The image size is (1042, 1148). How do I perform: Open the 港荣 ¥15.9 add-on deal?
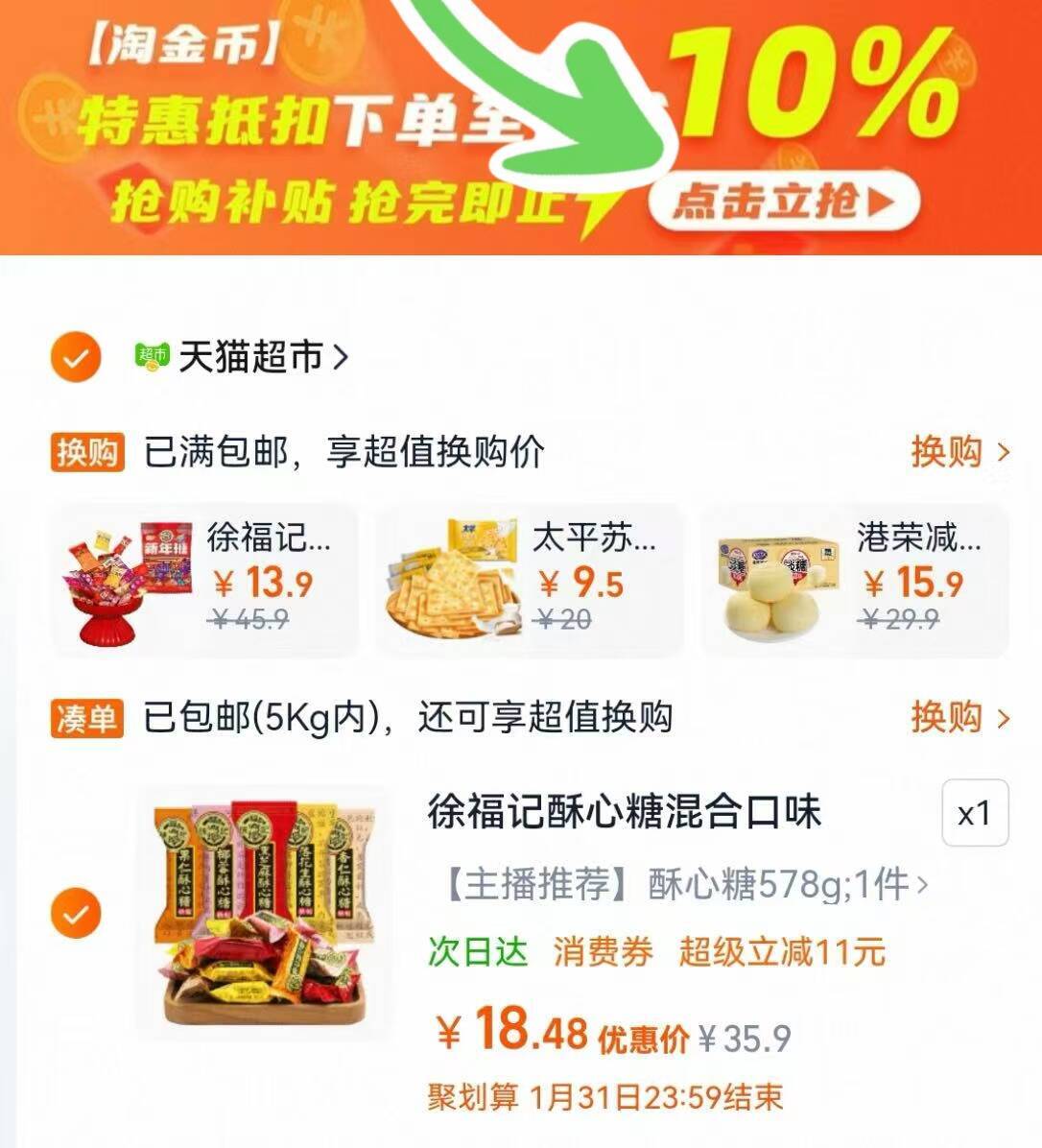pyautogui.click(x=856, y=582)
